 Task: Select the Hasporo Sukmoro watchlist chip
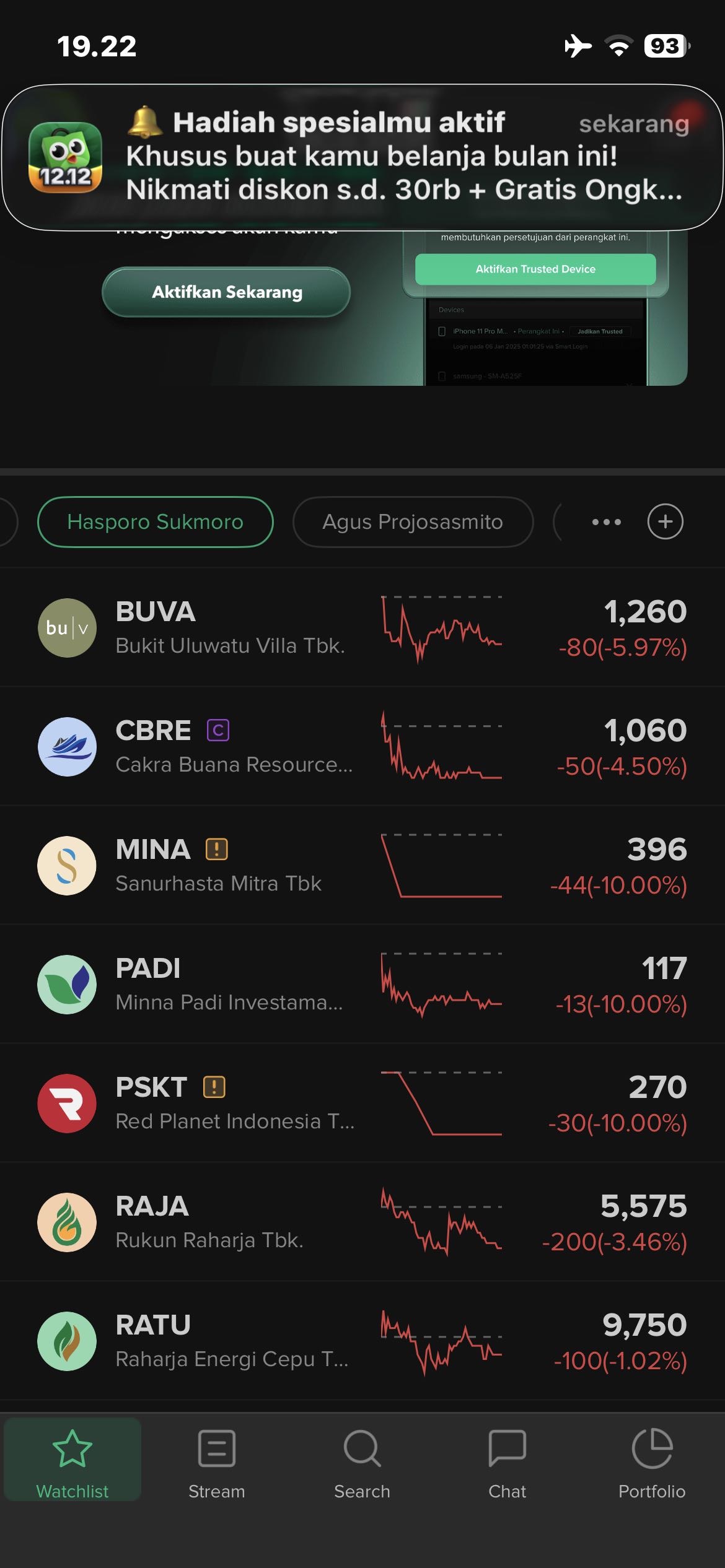(x=155, y=522)
